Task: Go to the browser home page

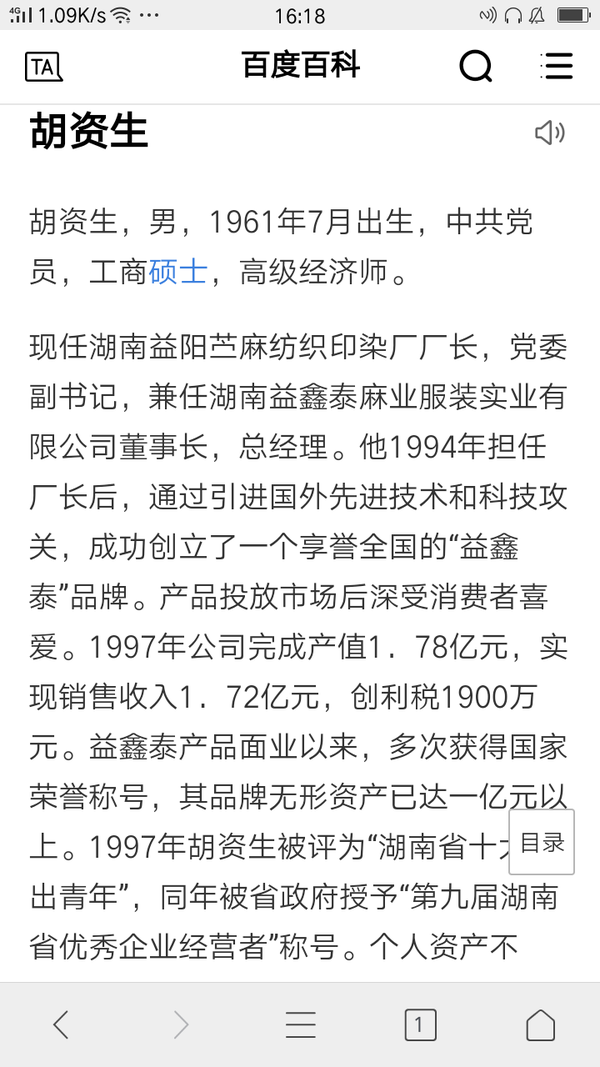Action: click(x=540, y=1024)
